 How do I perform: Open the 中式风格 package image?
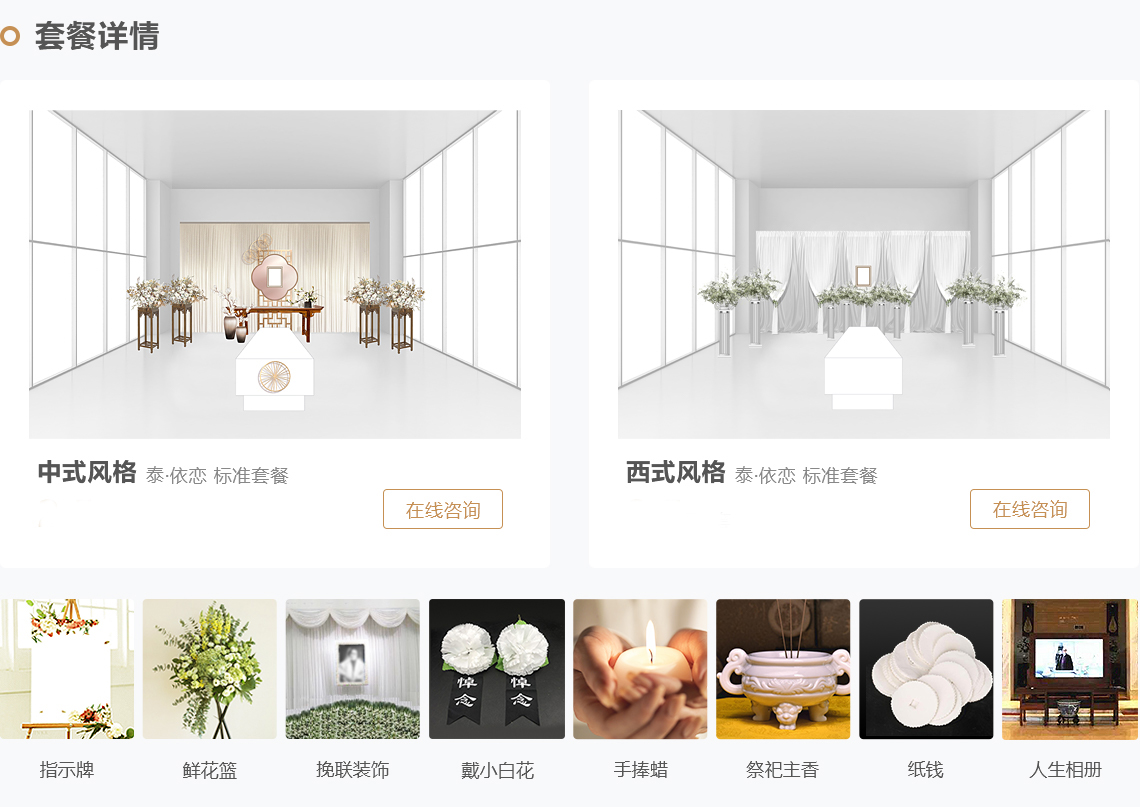pos(275,274)
